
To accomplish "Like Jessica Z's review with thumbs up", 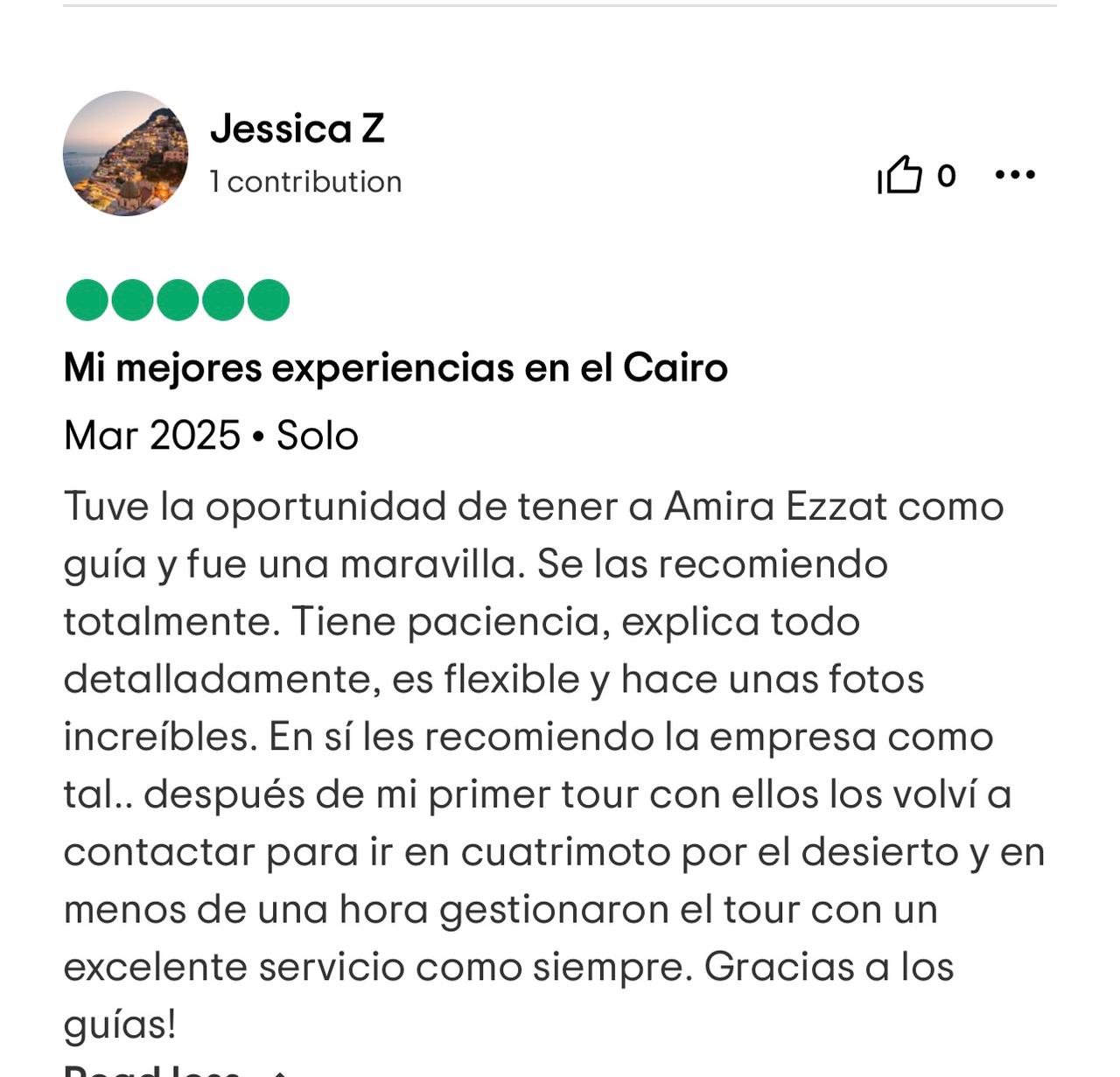I will pyautogui.click(x=900, y=175).
